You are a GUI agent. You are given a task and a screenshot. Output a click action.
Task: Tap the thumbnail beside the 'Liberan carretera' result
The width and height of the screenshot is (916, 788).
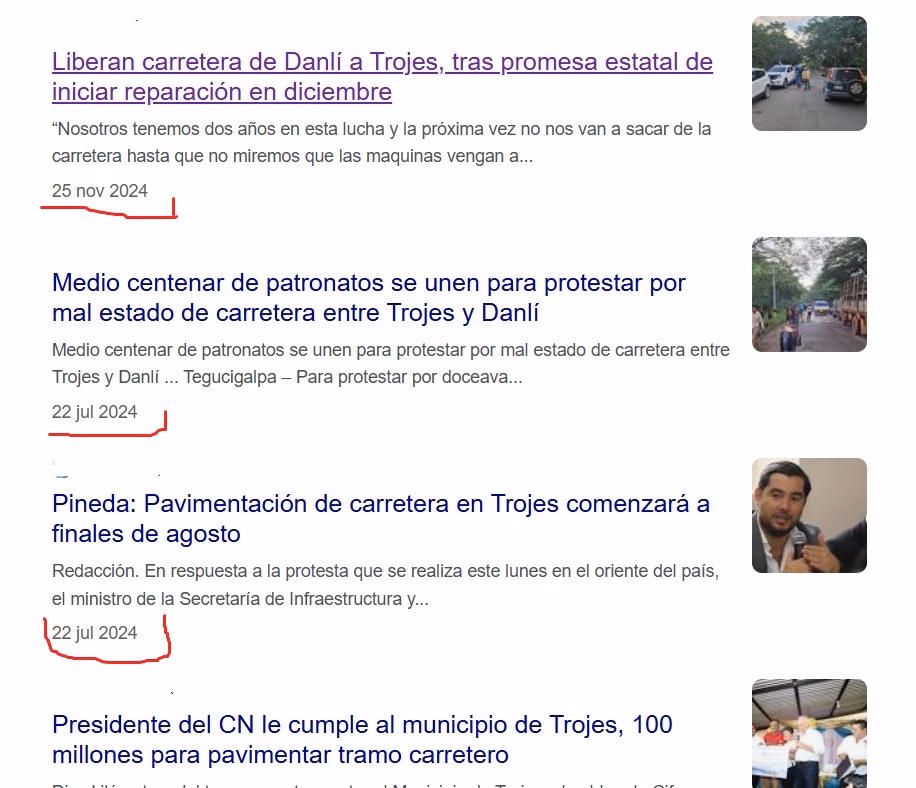[809, 73]
